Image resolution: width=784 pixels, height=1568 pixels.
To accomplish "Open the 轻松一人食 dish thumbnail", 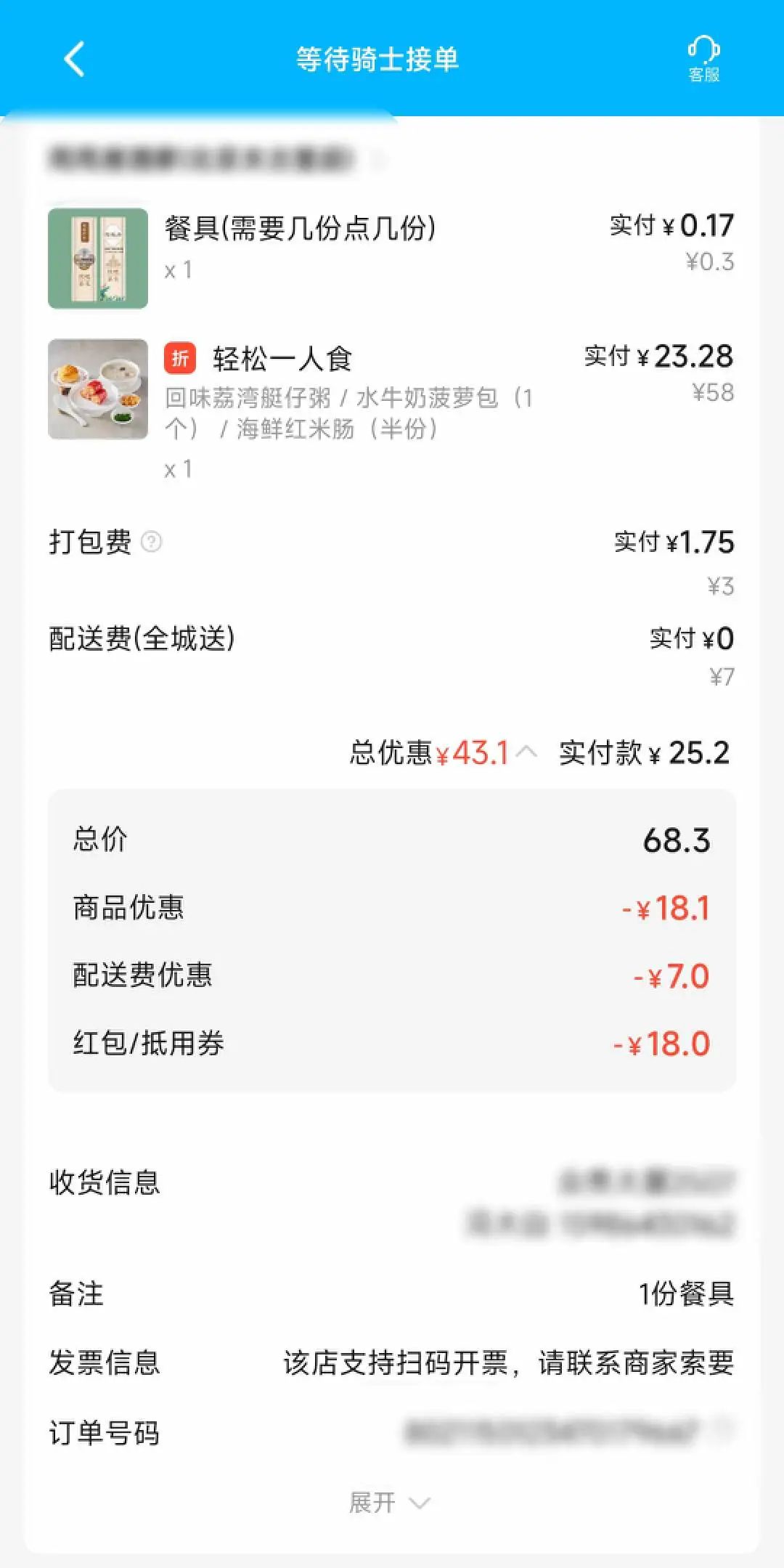I will (98, 389).
